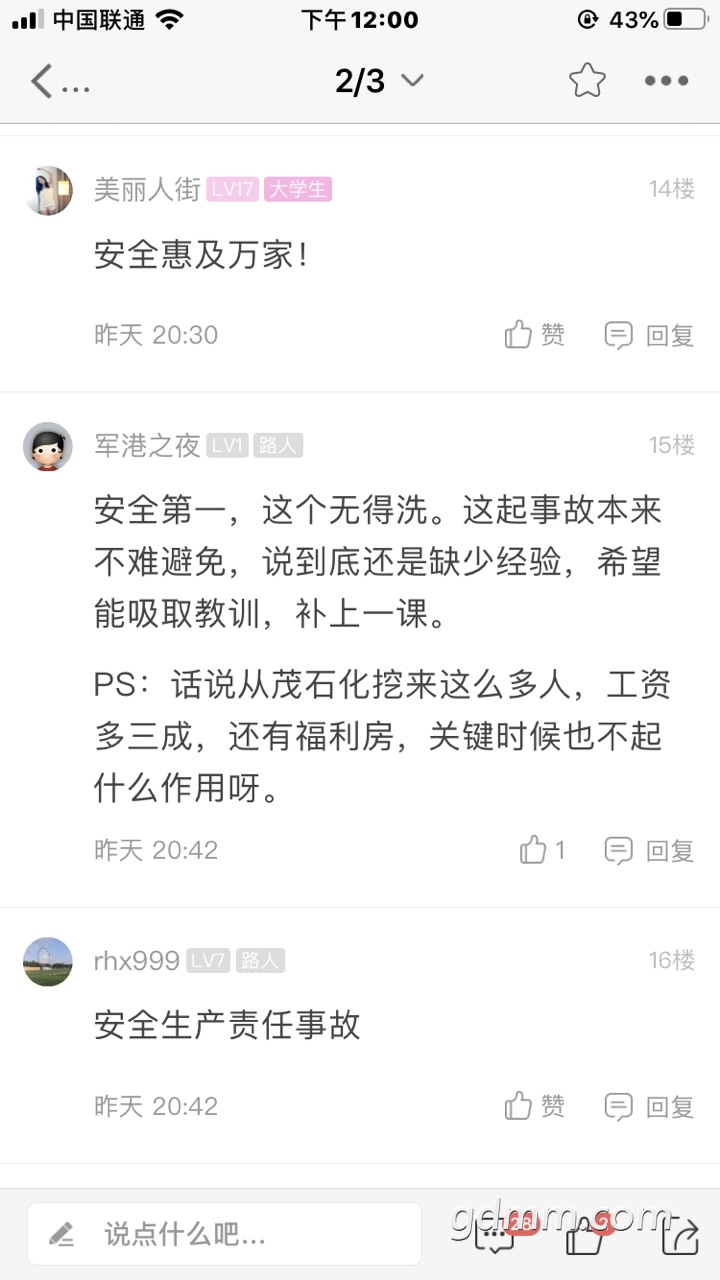Screen dimensions: 720x1280
Task: Favorite this thread with the star icon
Action: coord(587,81)
